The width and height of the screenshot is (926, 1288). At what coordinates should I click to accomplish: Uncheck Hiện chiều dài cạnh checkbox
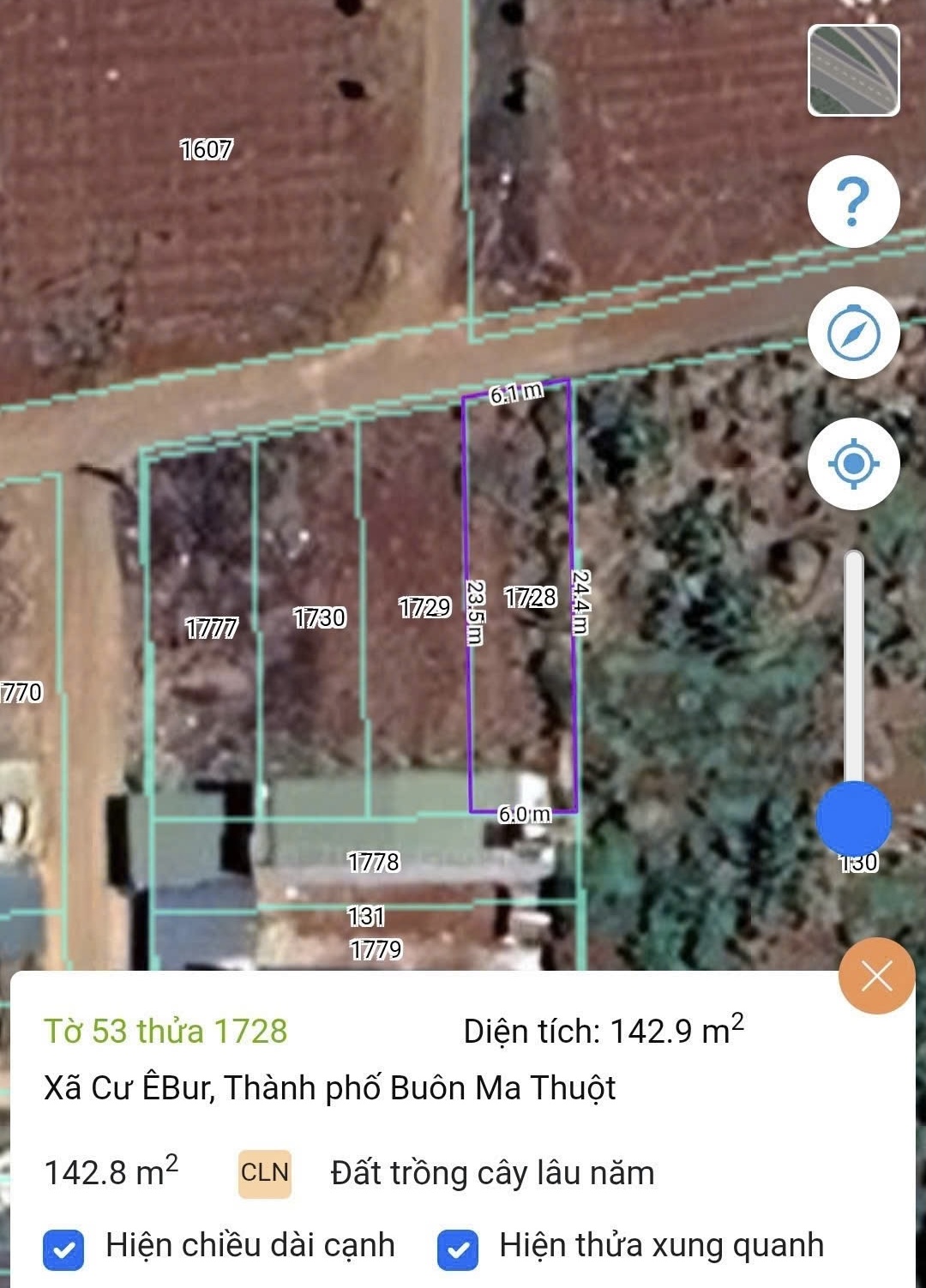coord(63,1249)
